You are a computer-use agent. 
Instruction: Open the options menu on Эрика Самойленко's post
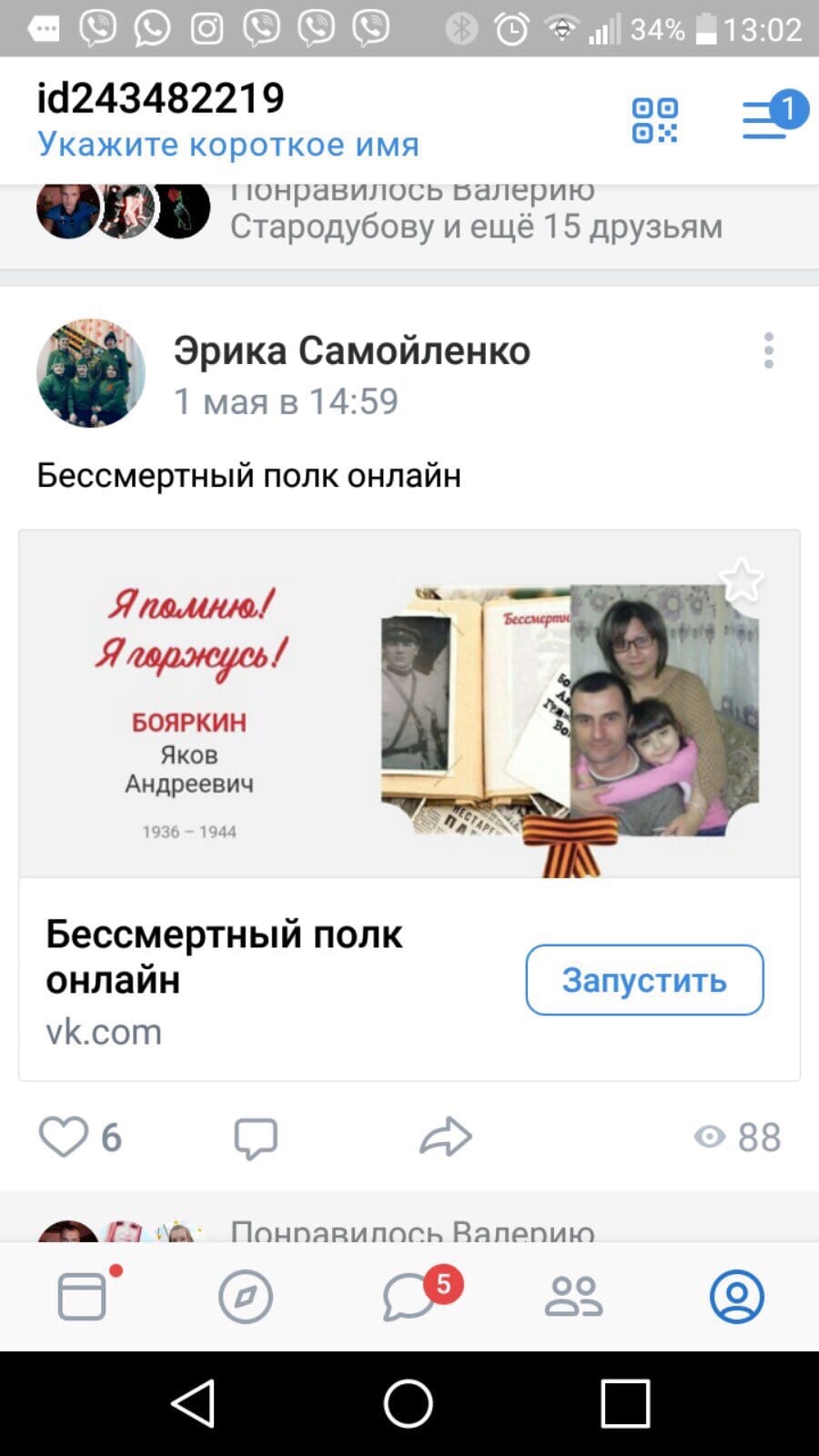(769, 350)
